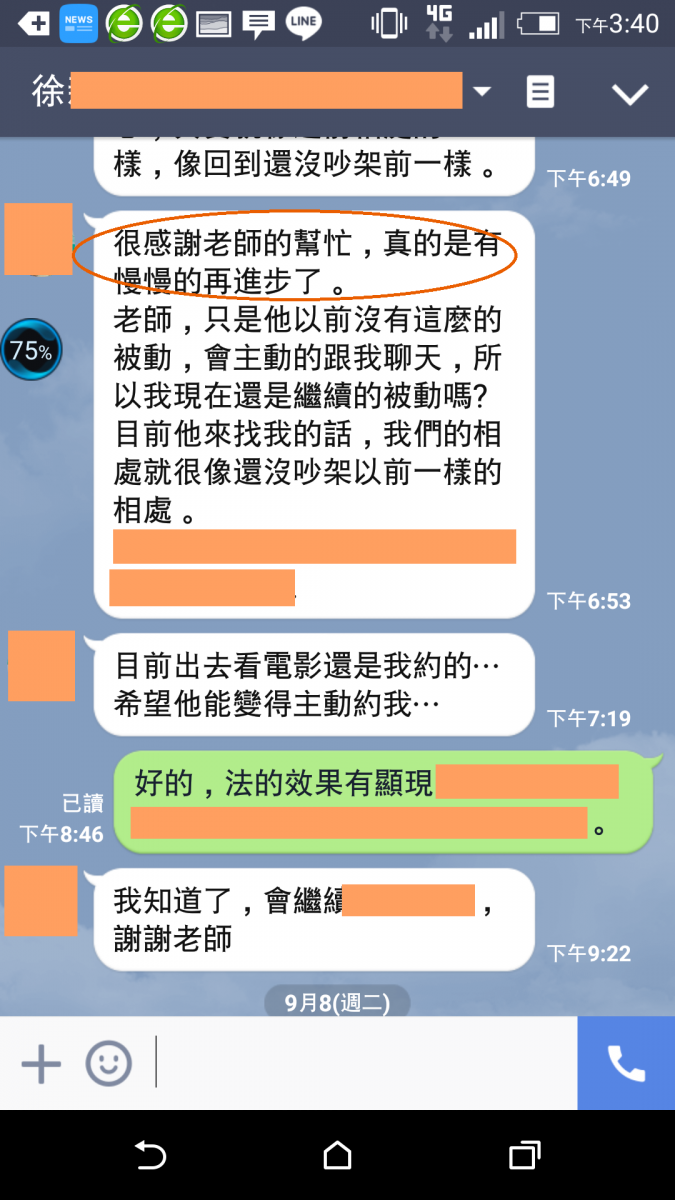Image resolution: width=675 pixels, height=1200 pixels.
Task: Open the notes icon in header
Action: click(x=540, y=92)
